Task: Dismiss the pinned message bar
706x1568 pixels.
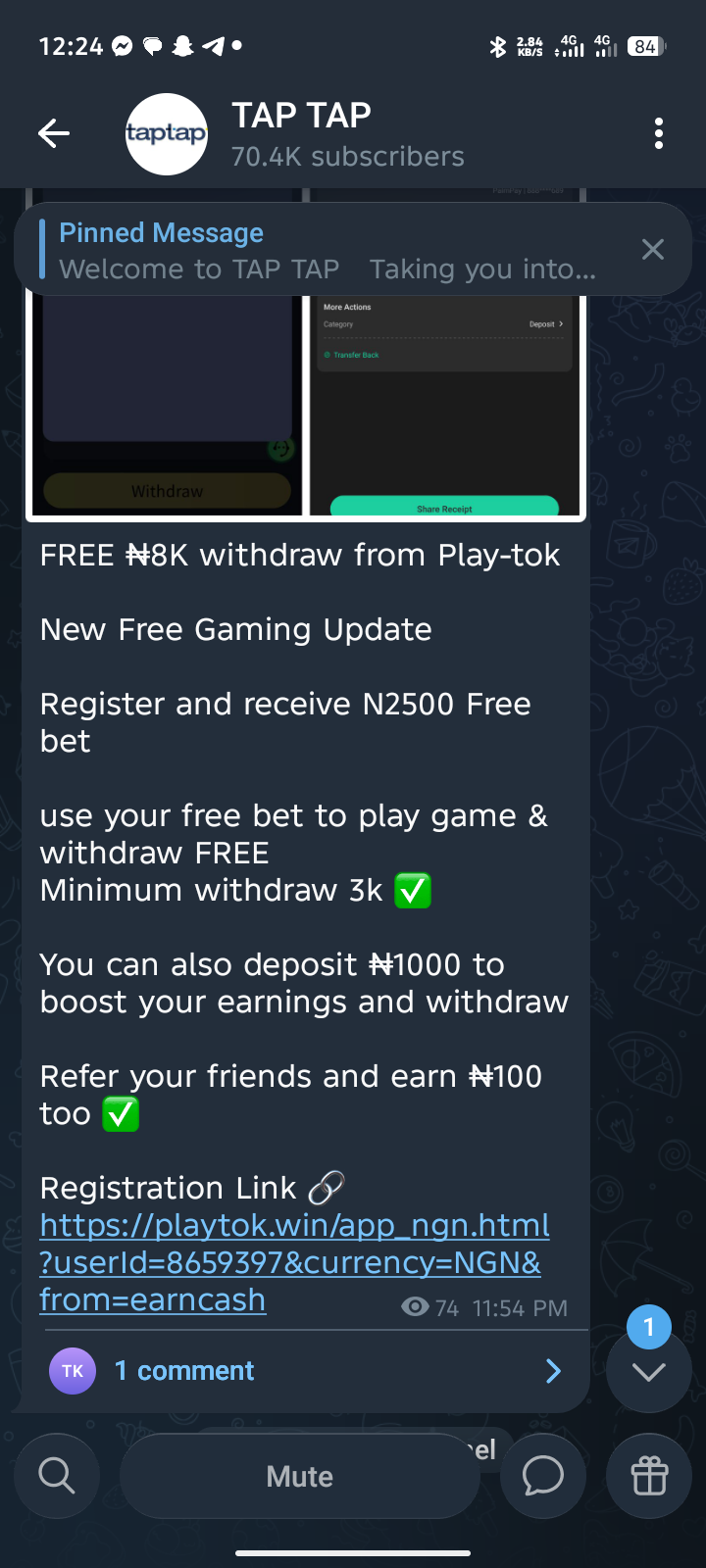Action: 653,250
